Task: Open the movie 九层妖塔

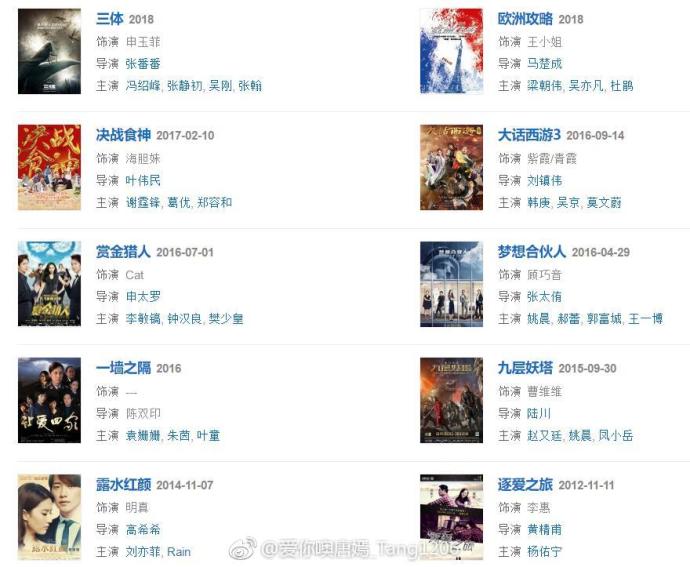Action: pos(529,368)
